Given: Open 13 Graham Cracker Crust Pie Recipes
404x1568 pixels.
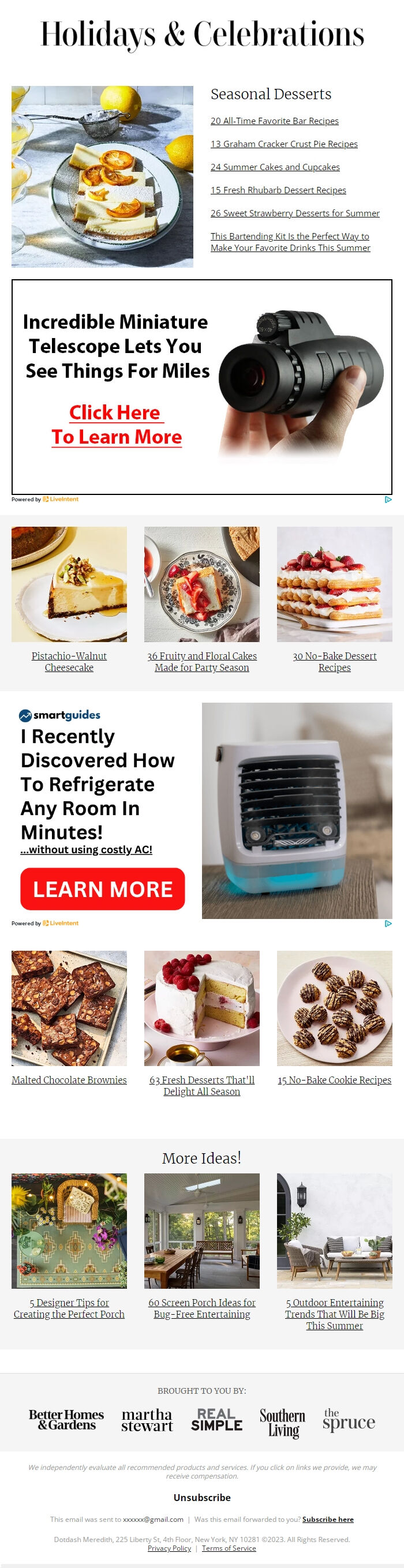Looking at the screenshot, I should point(283,144).
